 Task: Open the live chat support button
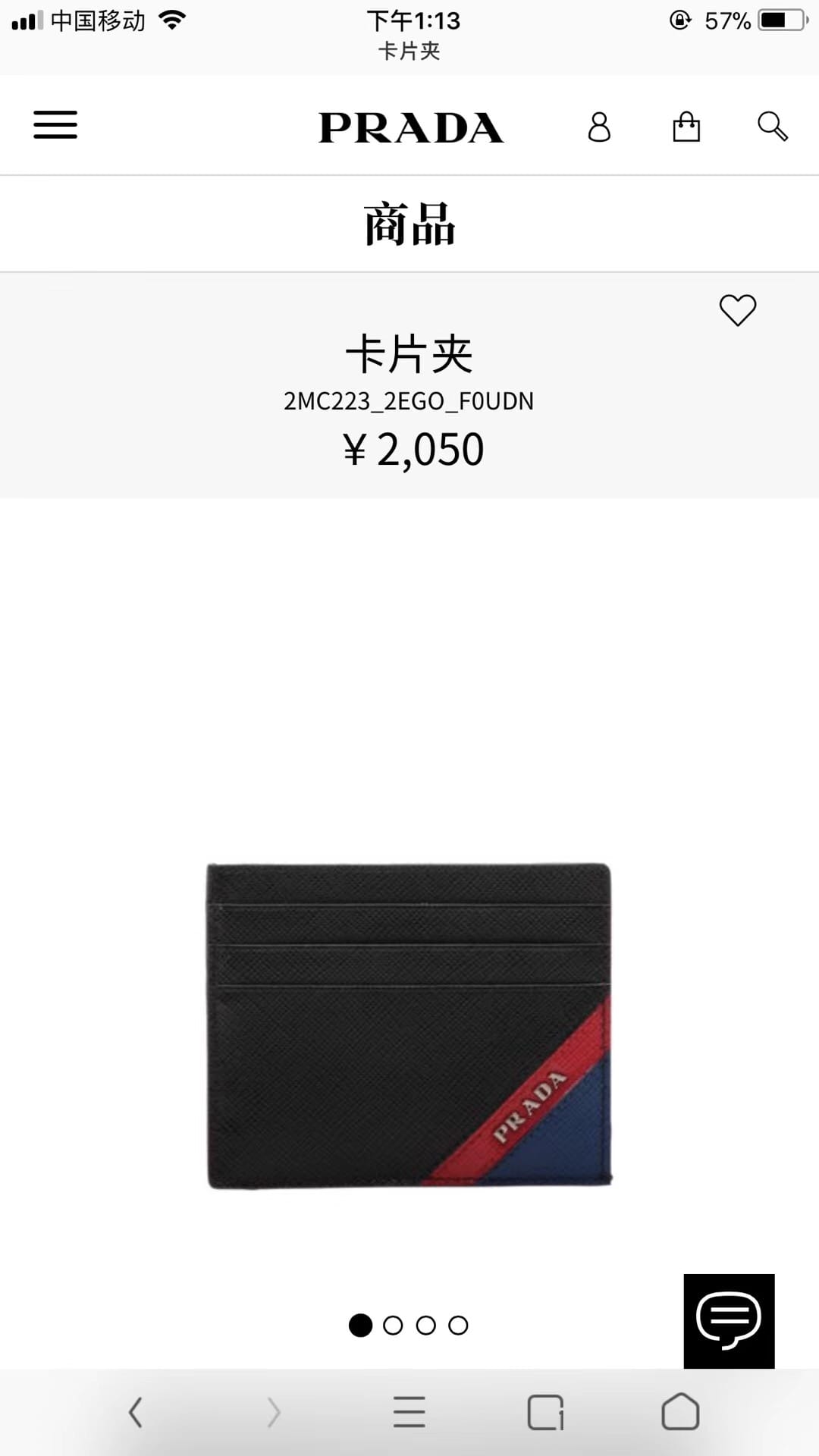(729, 1320)
